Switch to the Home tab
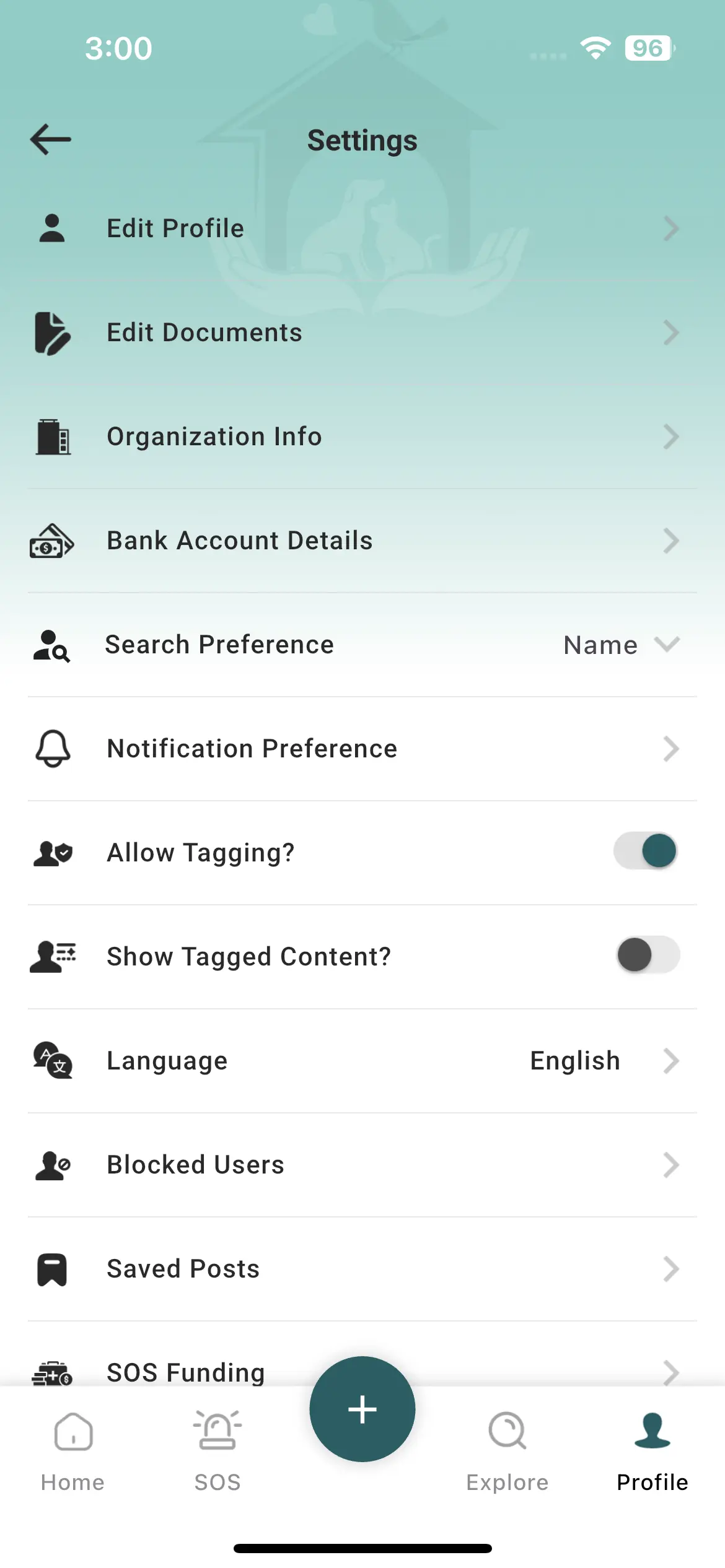725x1568 pixels. (73, 1450)
